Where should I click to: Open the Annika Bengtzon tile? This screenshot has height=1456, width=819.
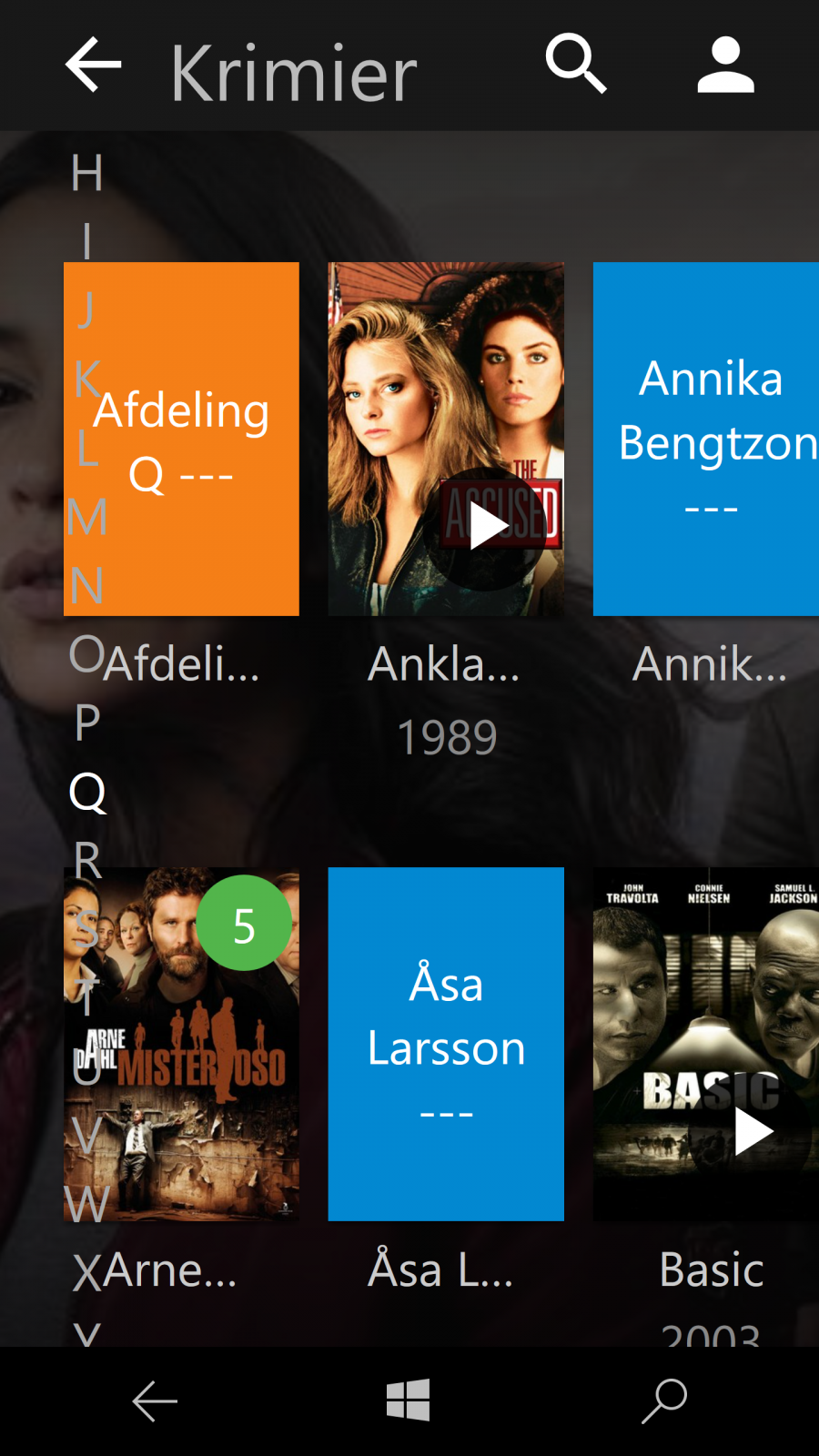coord(706,439)
